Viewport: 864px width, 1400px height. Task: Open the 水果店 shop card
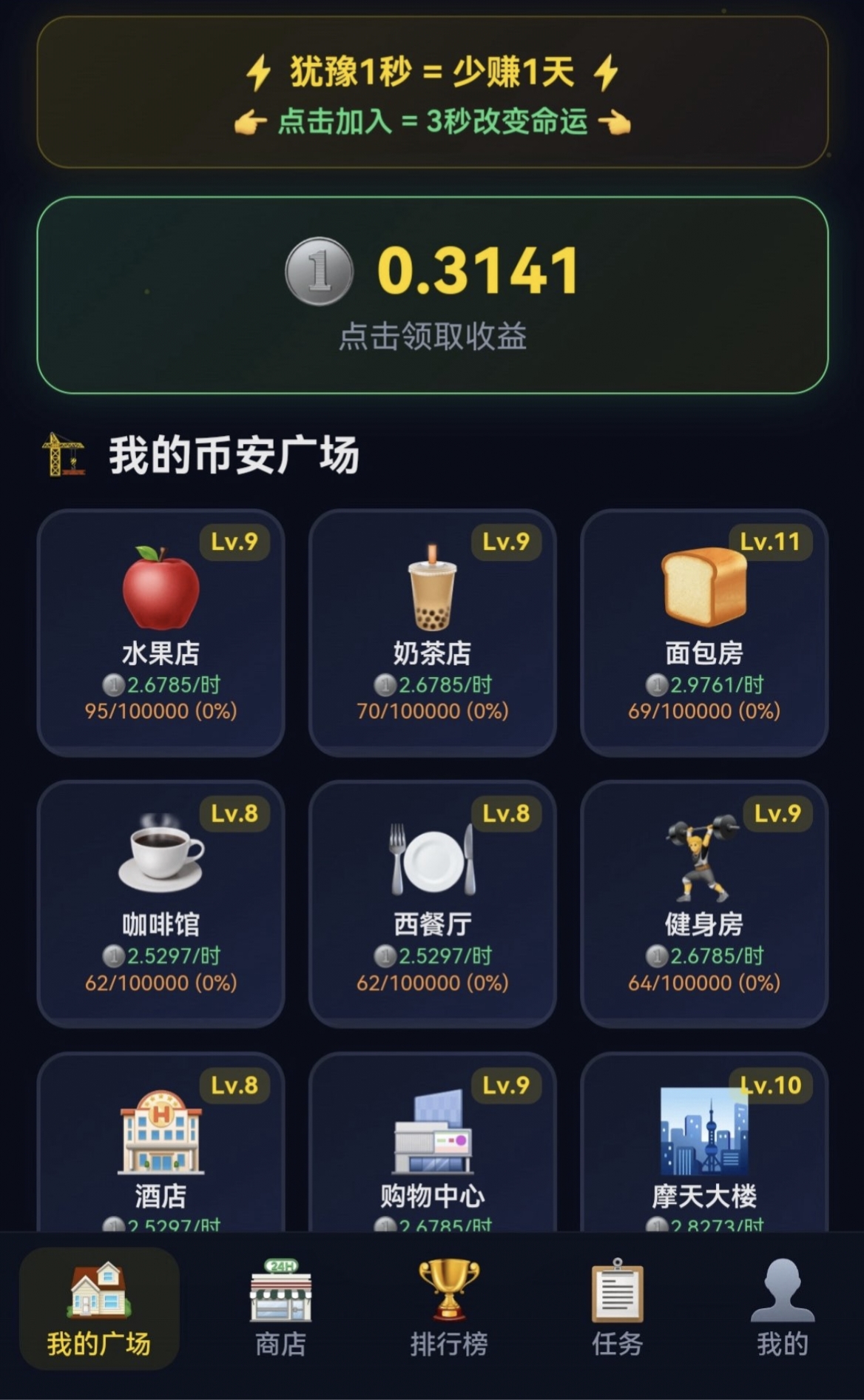point(161,632)
